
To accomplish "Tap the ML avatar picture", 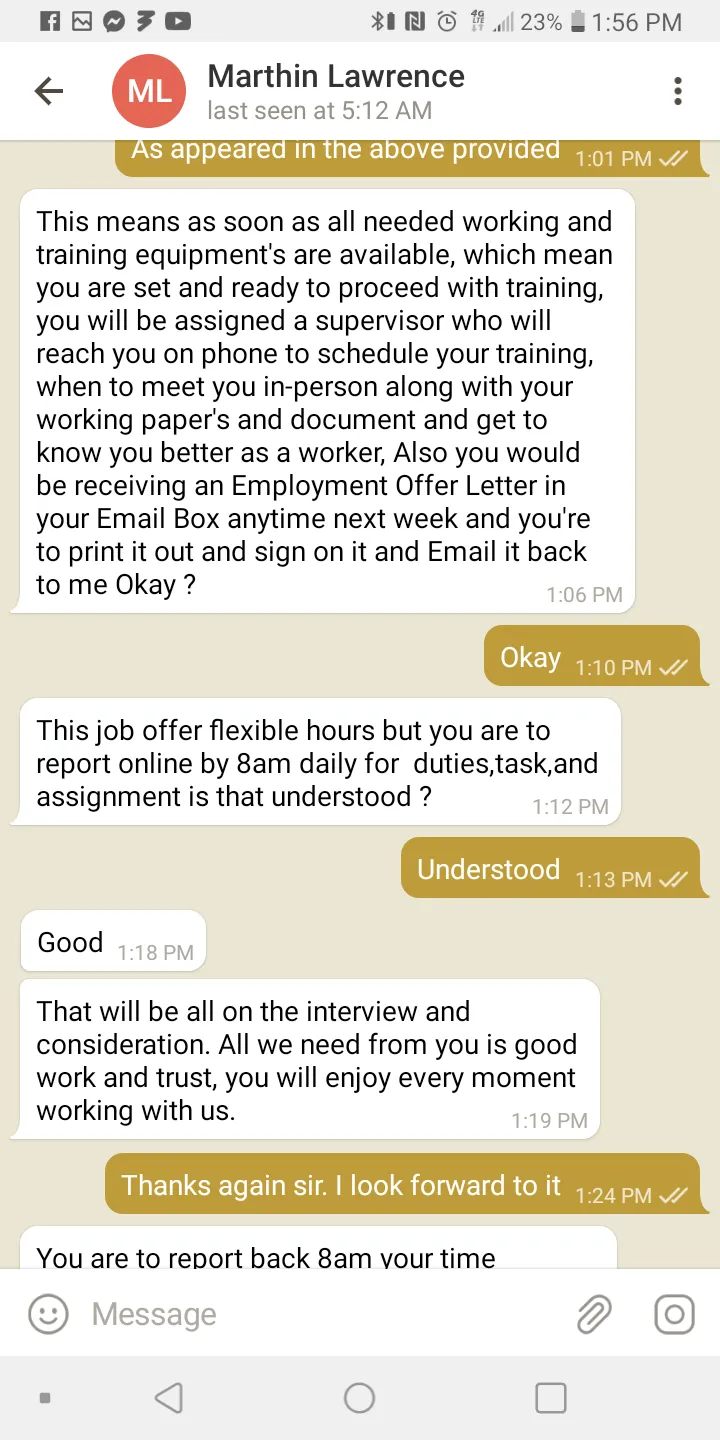I will click(x=149, y=91).
